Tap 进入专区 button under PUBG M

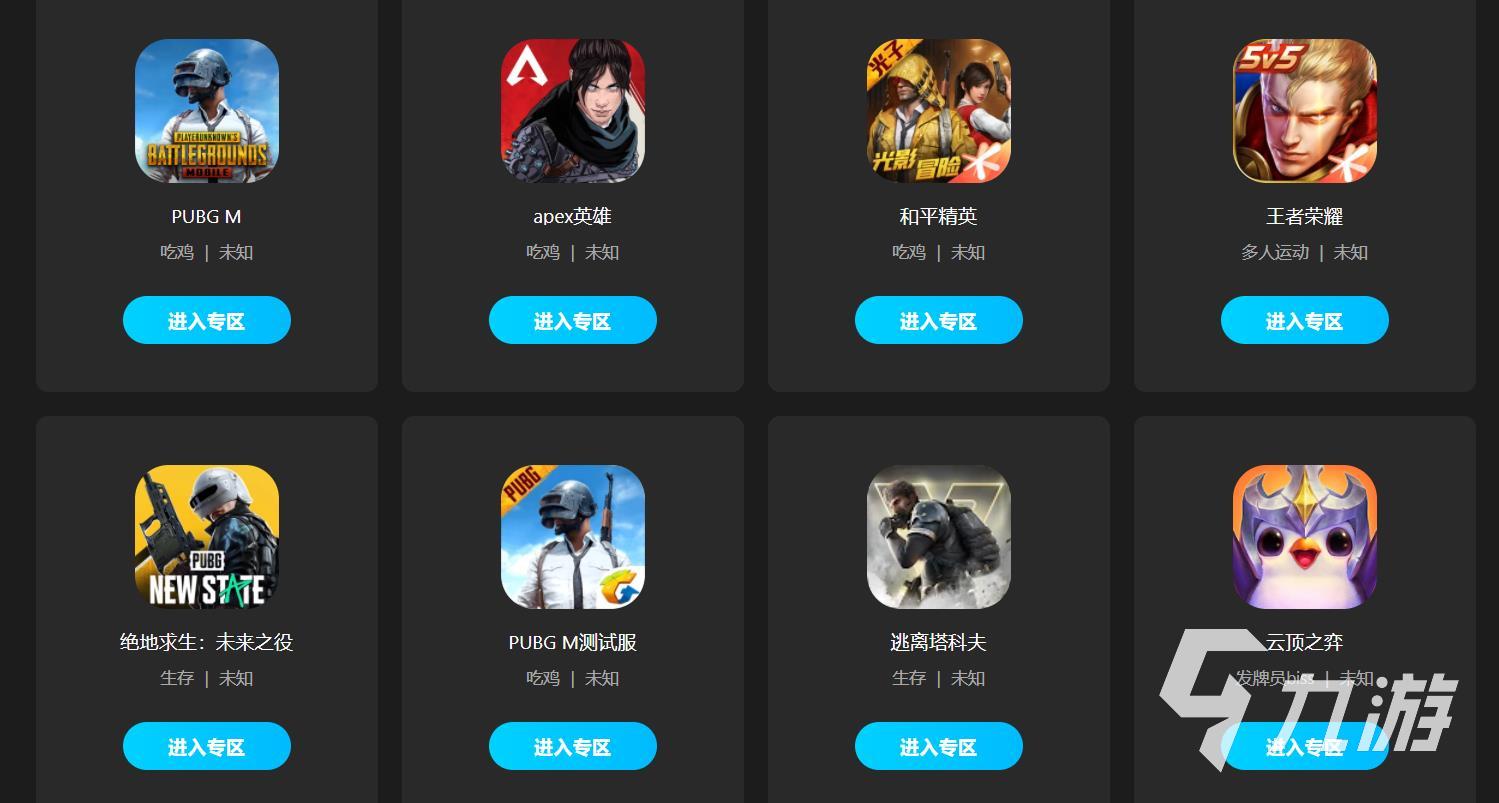coord(207,320)
